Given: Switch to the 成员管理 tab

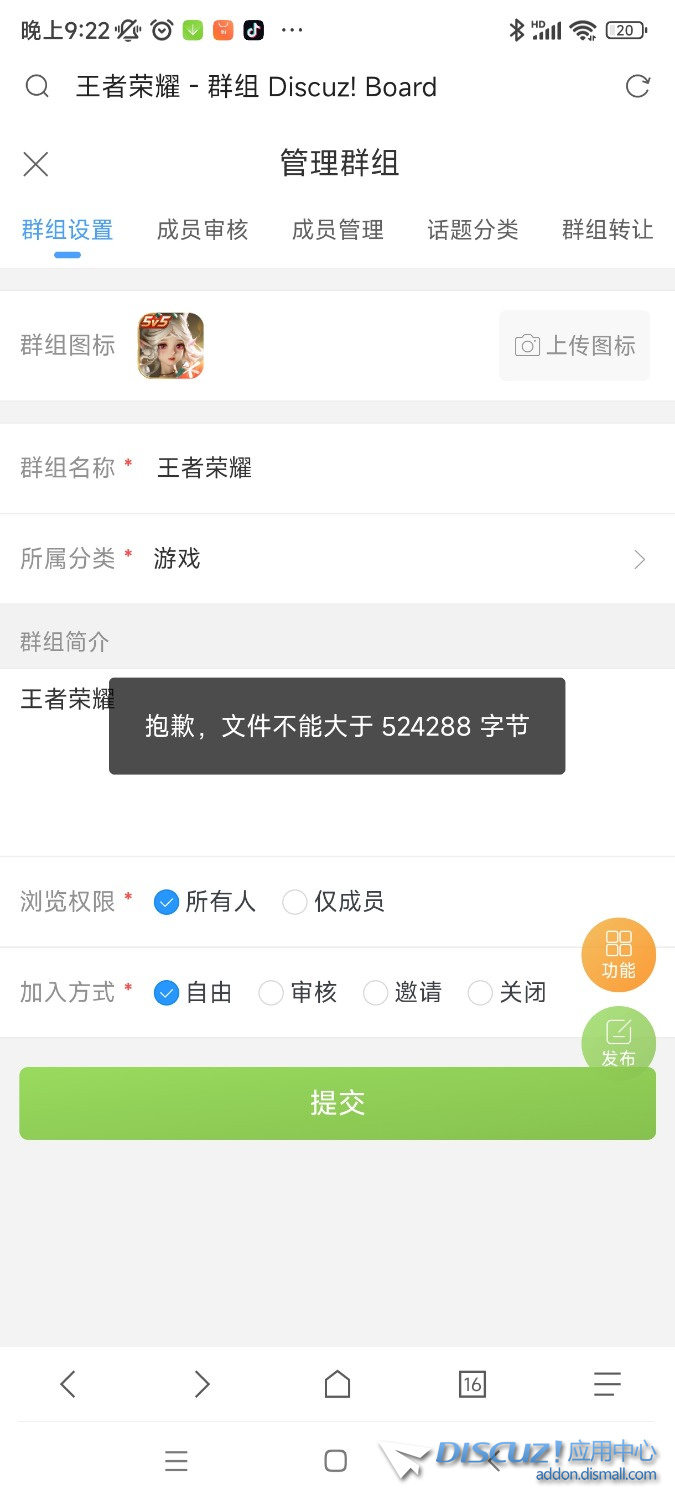Looking at the screenshot, I should point(338,230).
